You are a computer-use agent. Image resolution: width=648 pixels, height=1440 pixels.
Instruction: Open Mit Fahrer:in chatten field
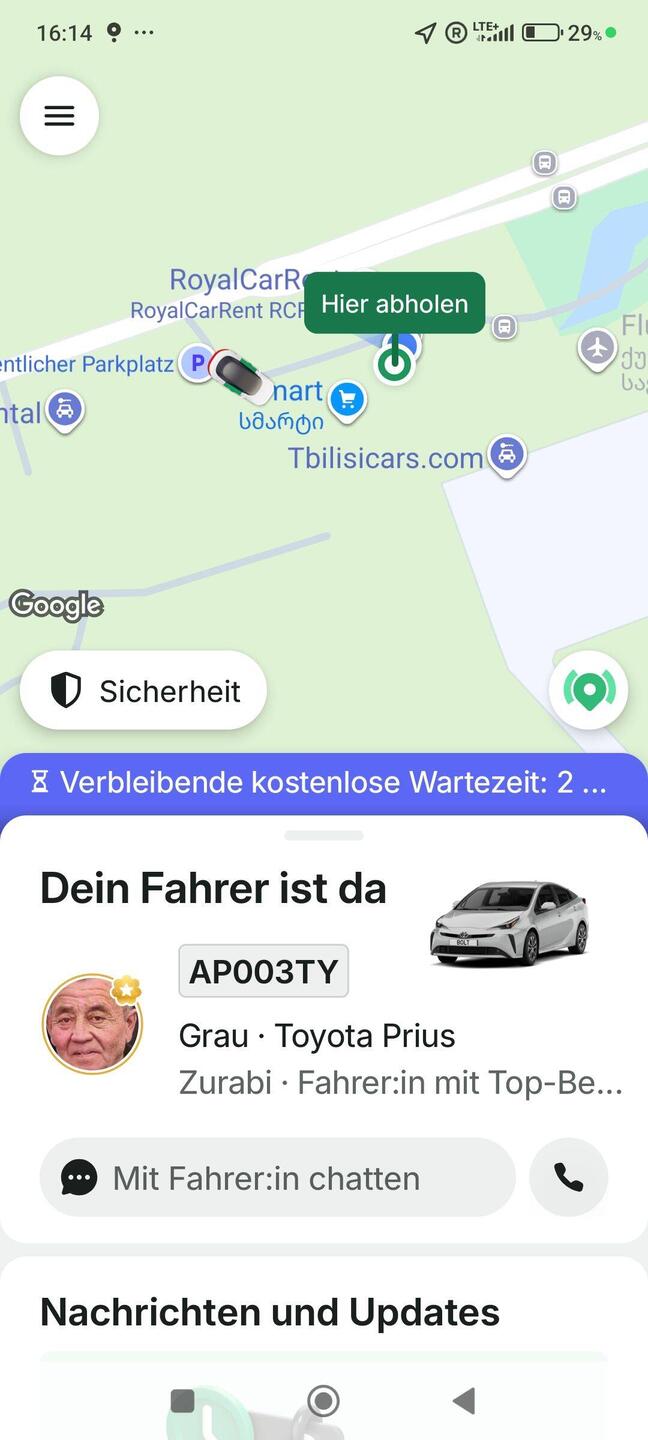[x=277, y=1178]
